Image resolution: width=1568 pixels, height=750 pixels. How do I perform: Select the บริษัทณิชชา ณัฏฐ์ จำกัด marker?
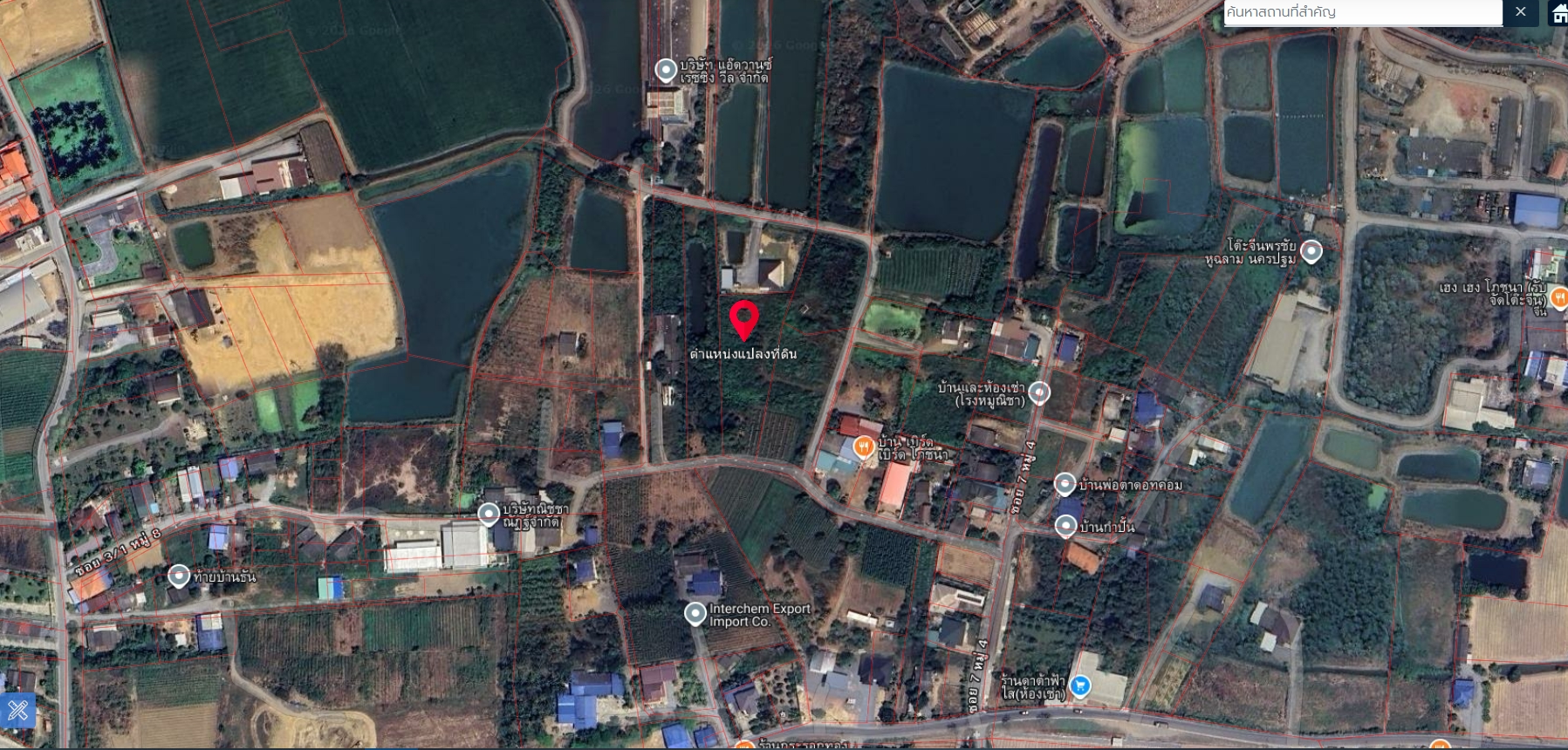coord(489,514)
